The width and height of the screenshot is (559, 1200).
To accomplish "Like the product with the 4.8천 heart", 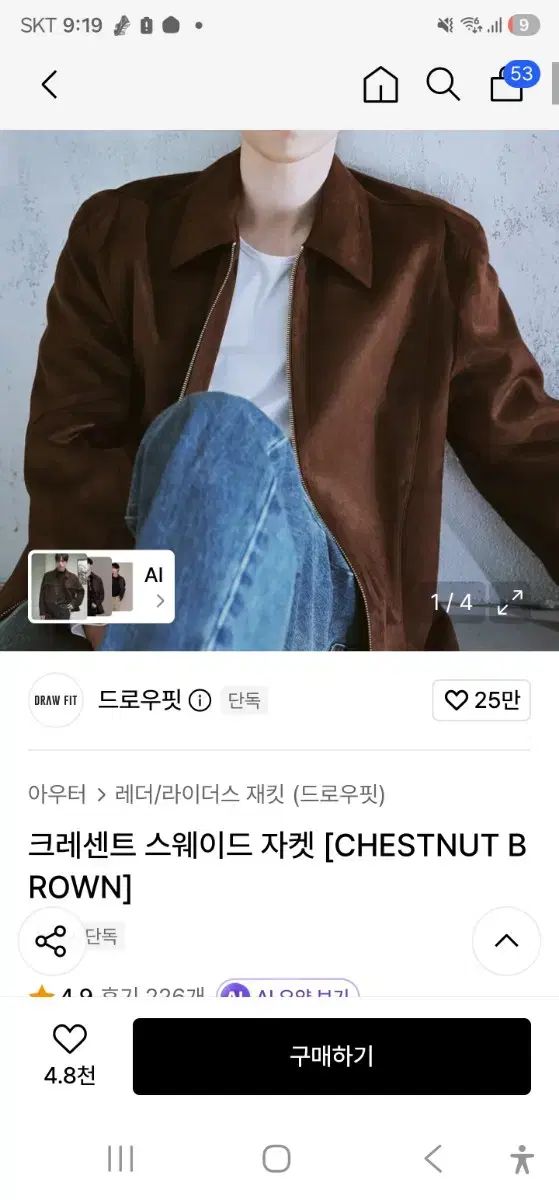I will click(69, 1056).
